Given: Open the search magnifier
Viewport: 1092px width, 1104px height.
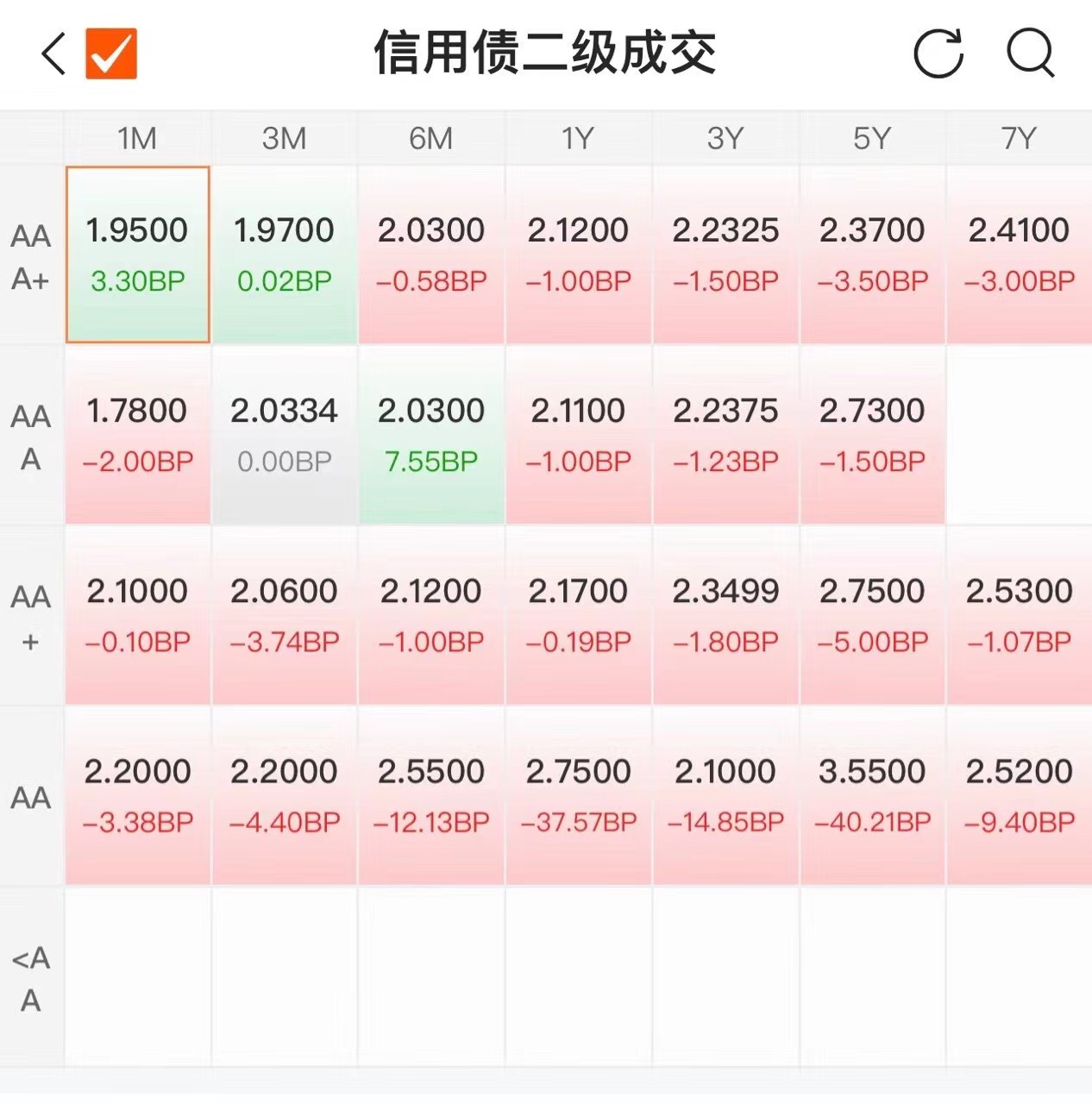Looking at the screenshot, I should (1031, 53).
